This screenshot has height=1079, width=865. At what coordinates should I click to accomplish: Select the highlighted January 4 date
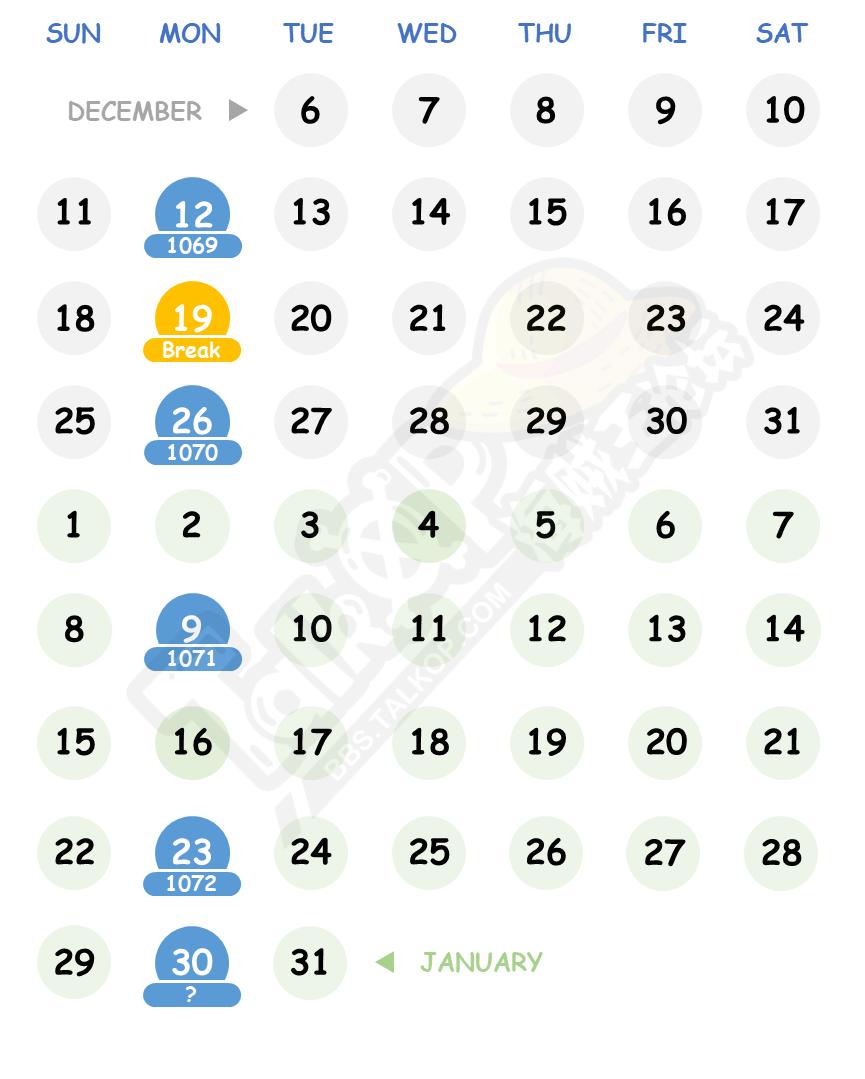(428, 525)
